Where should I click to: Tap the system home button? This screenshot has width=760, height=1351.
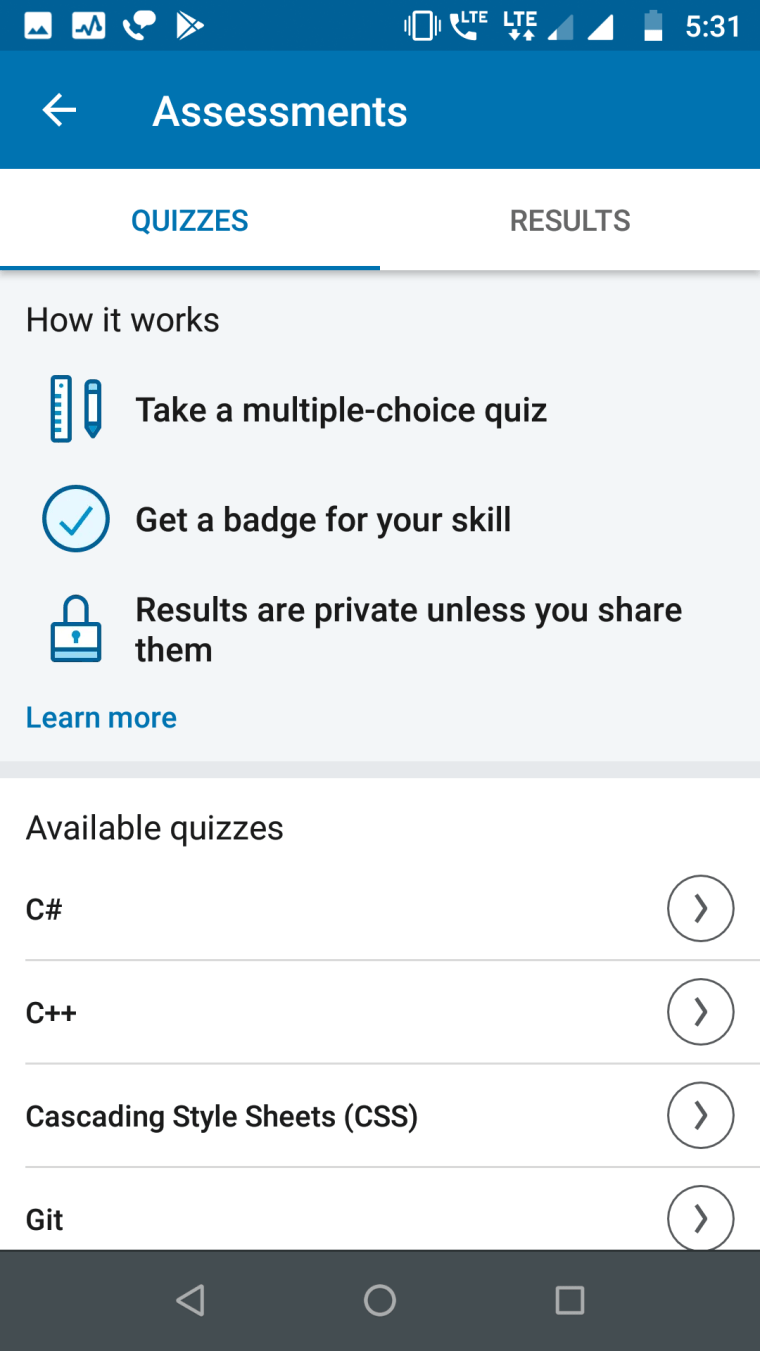pyautogui.click(x=380, y=1300)
